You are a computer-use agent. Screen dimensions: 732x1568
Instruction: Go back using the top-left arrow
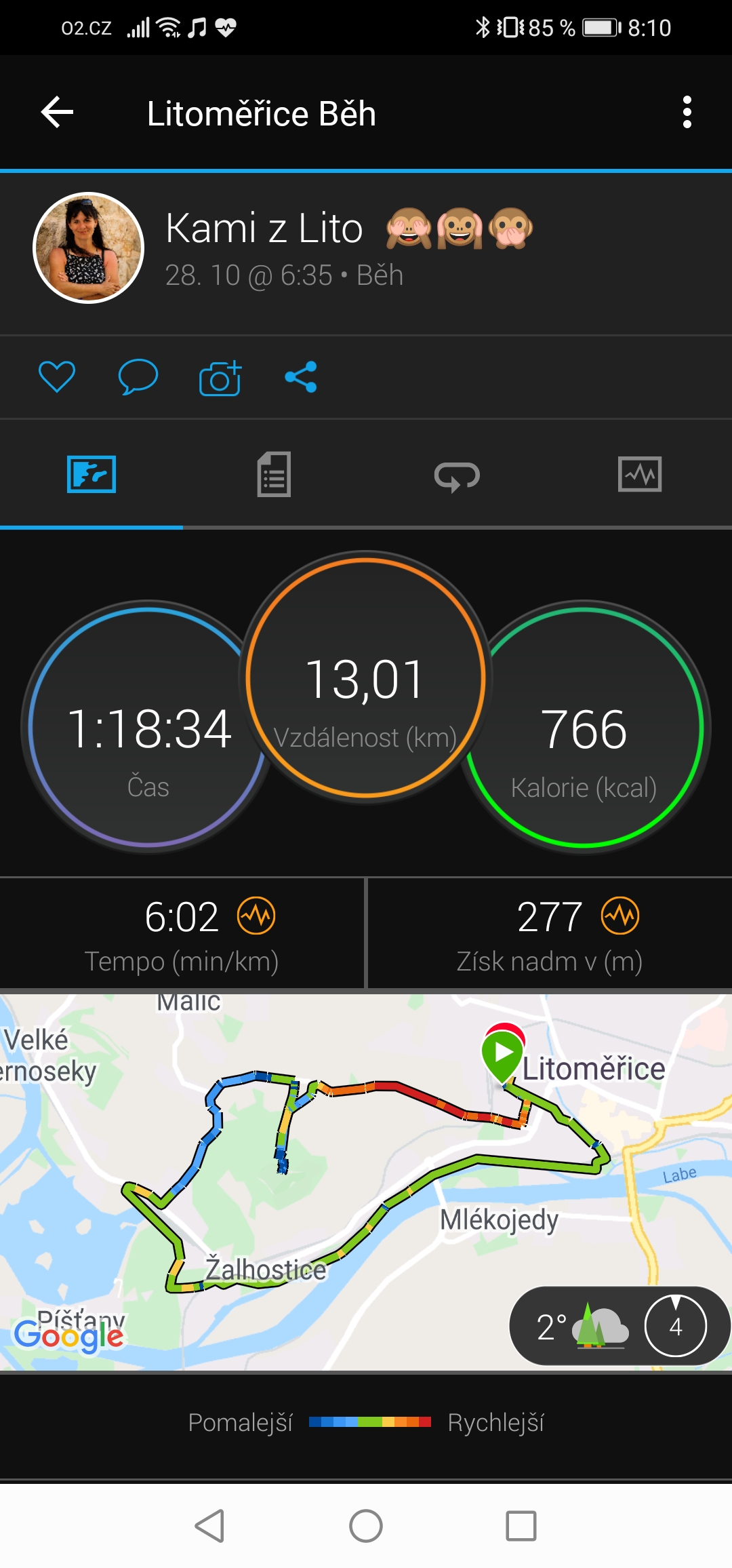click(58, 112)
